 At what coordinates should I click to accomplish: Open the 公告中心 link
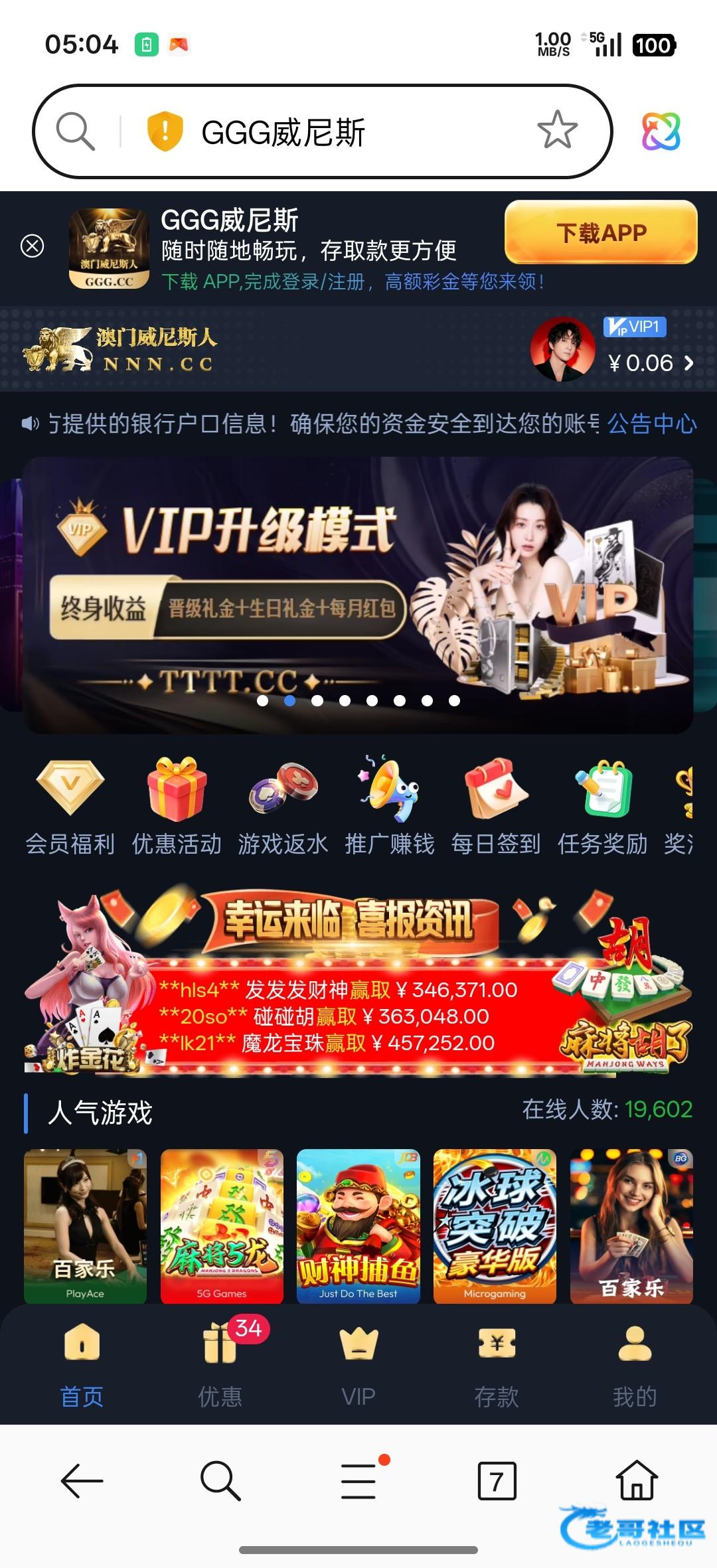(651, 424)
